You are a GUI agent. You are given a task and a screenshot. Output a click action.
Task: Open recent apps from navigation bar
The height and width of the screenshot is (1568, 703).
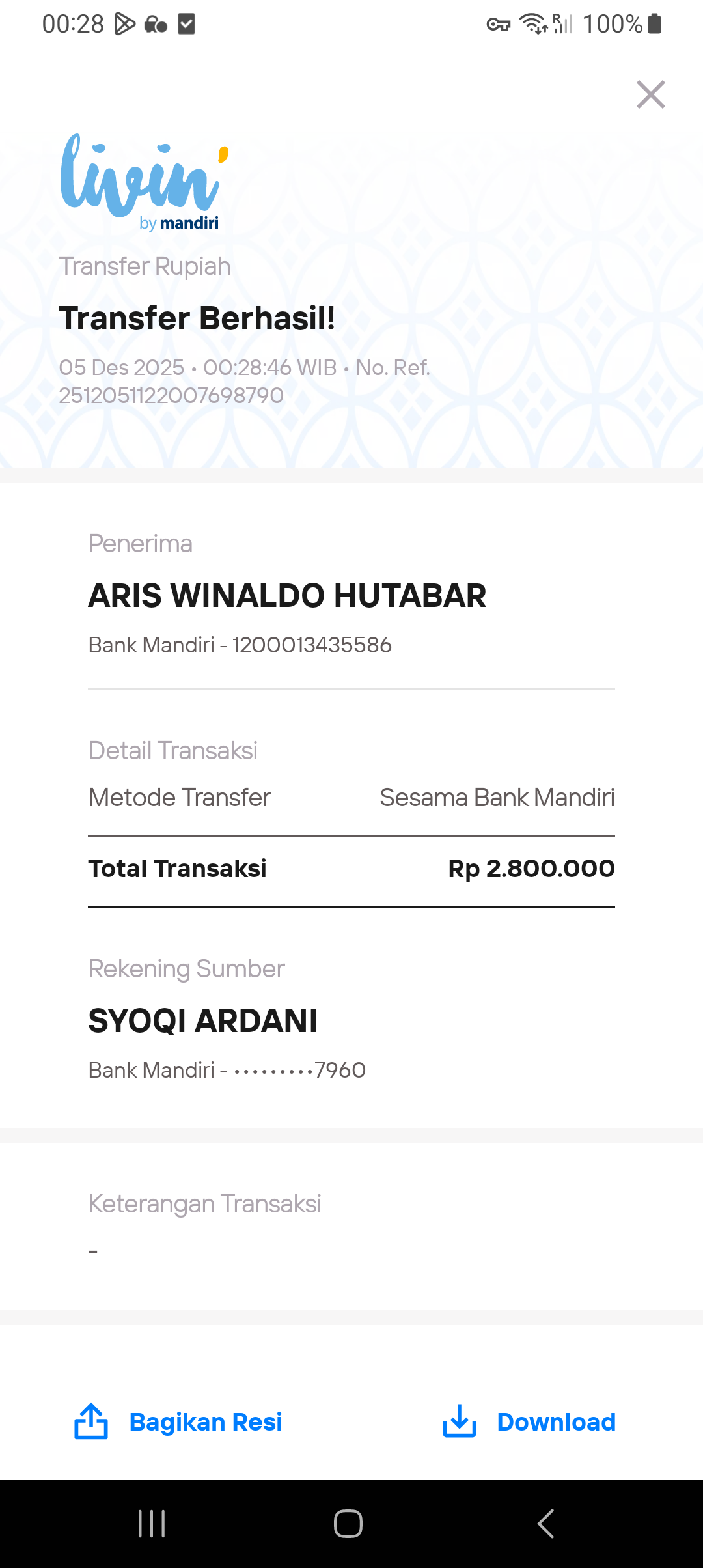click(152, 1524)
